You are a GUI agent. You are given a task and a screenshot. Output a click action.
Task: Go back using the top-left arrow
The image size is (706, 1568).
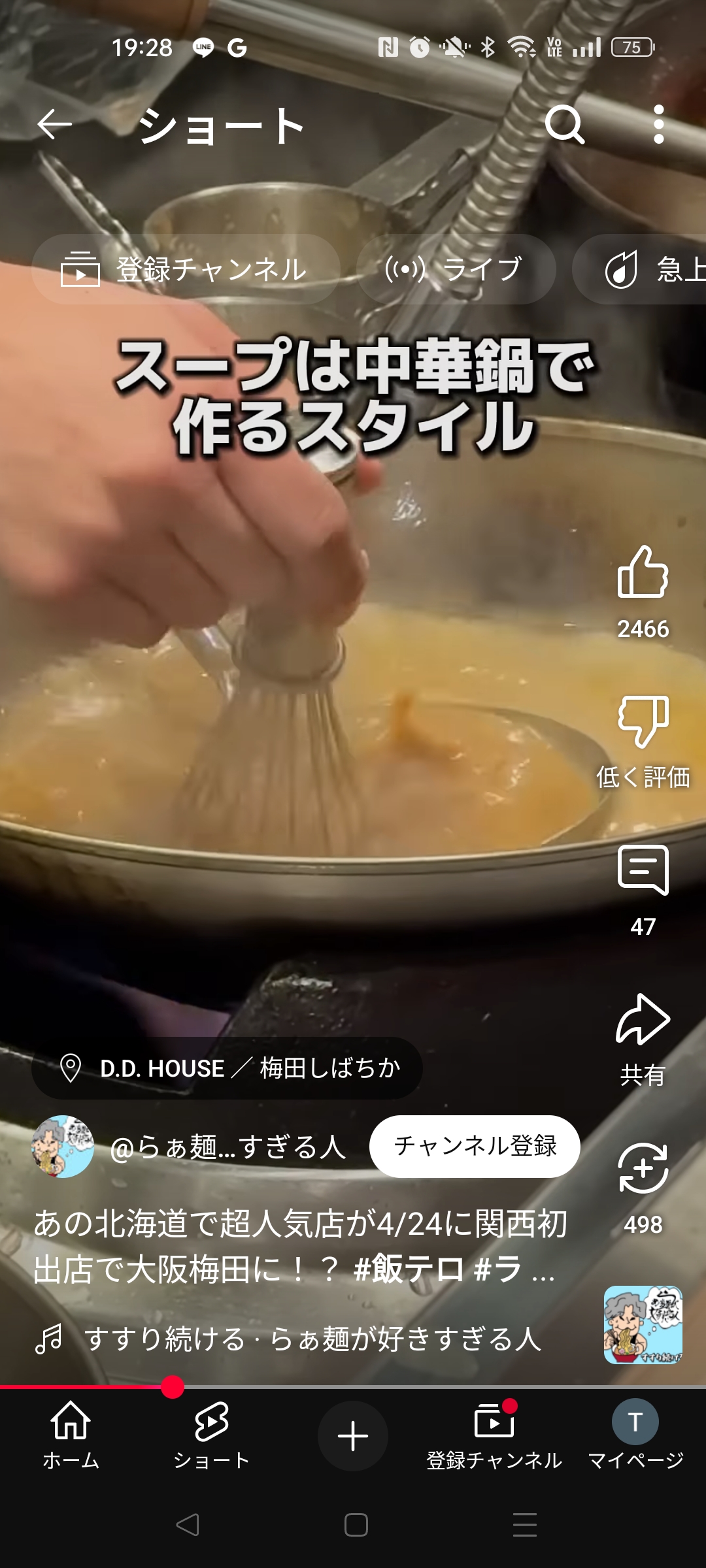54,124
